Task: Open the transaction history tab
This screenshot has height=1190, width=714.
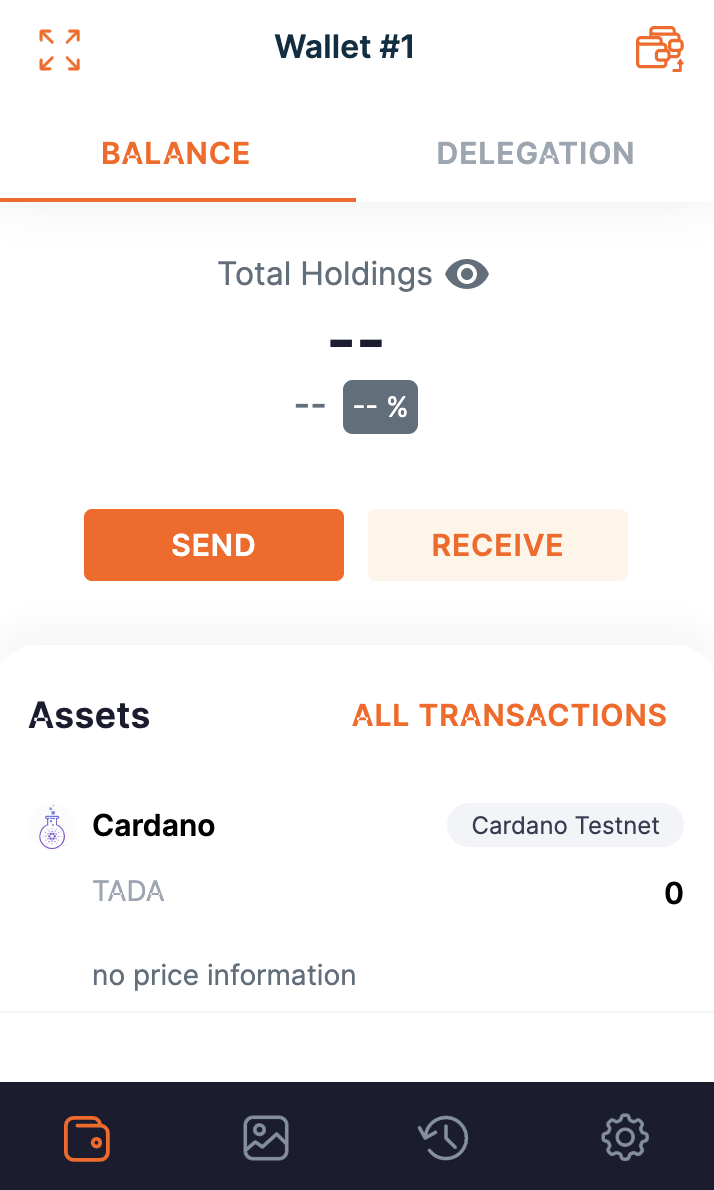Action: point(443,1138)
